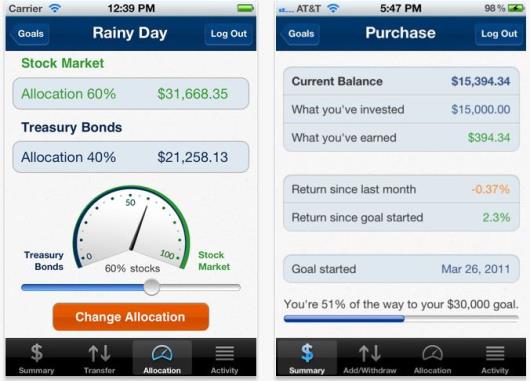Viewport: 530px width, 381px height.
Task: Switch to Allocation tab on Purchase screen
Action: (x=432, y=358)
